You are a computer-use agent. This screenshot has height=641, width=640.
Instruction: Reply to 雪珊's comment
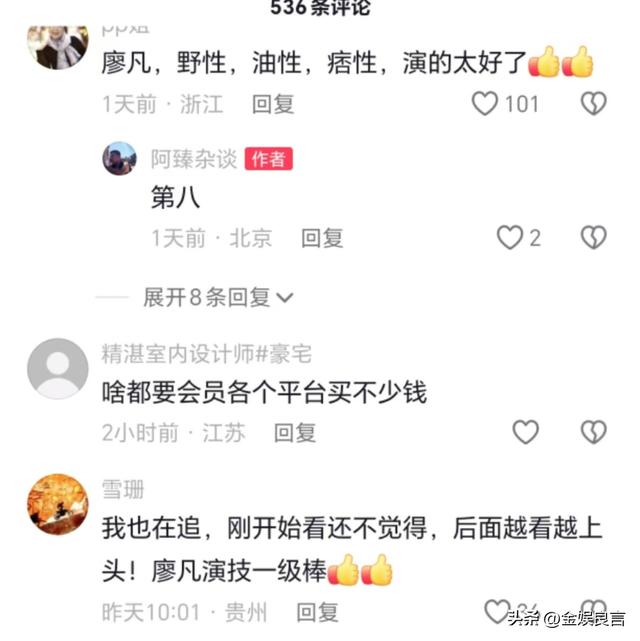317,612
